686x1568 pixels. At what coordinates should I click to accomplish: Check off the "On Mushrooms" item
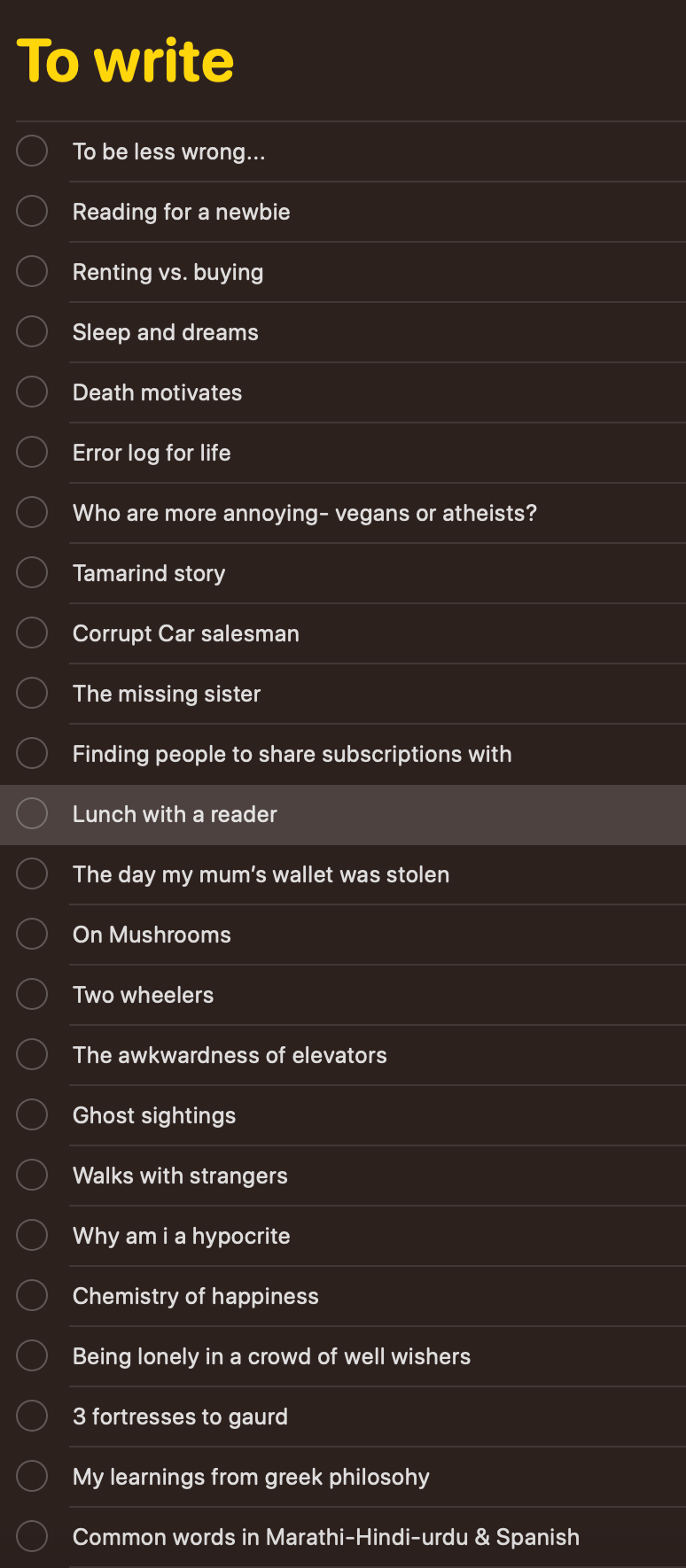pyautogui.click(x=32, y=934)
